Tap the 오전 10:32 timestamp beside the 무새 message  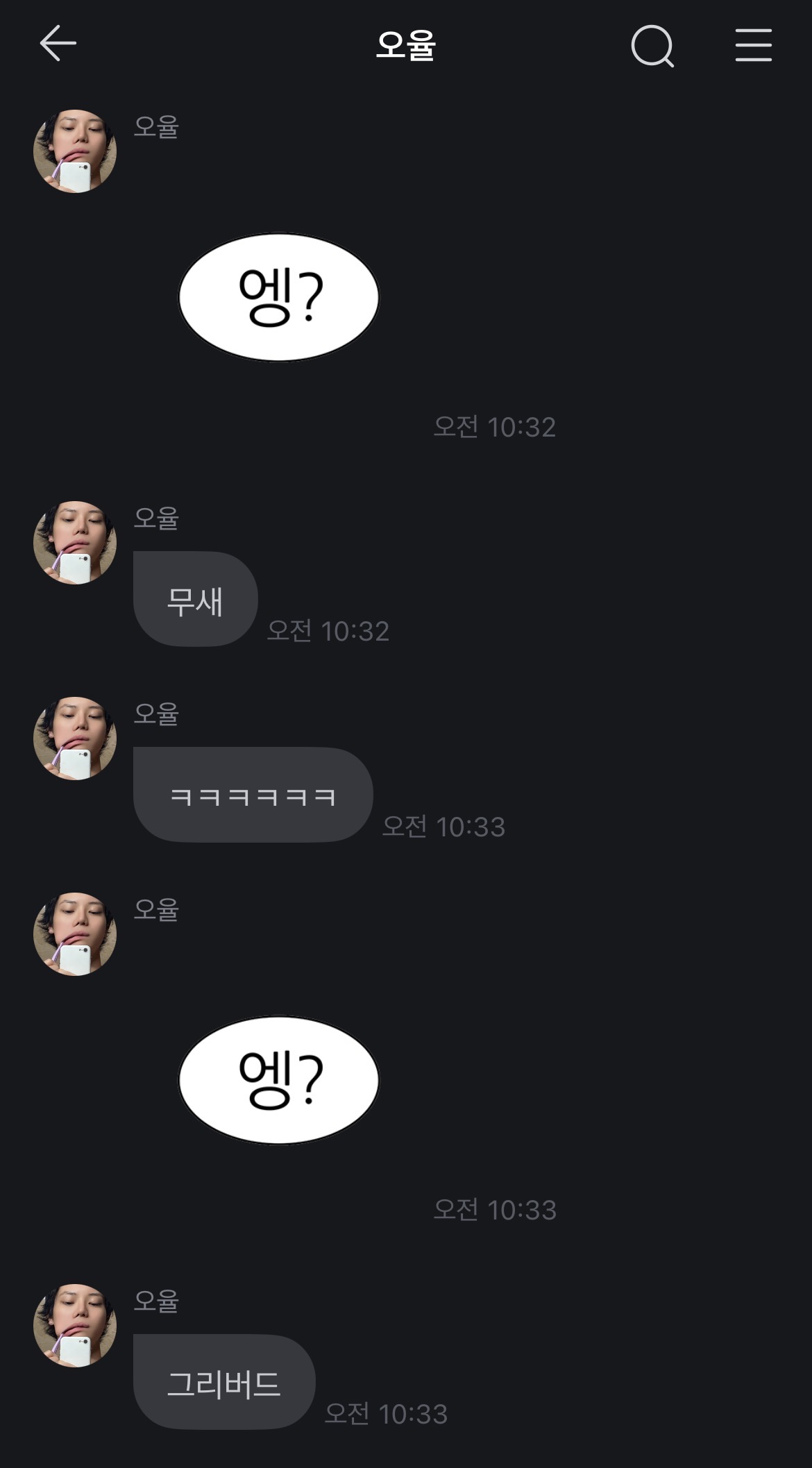(326, 632)
